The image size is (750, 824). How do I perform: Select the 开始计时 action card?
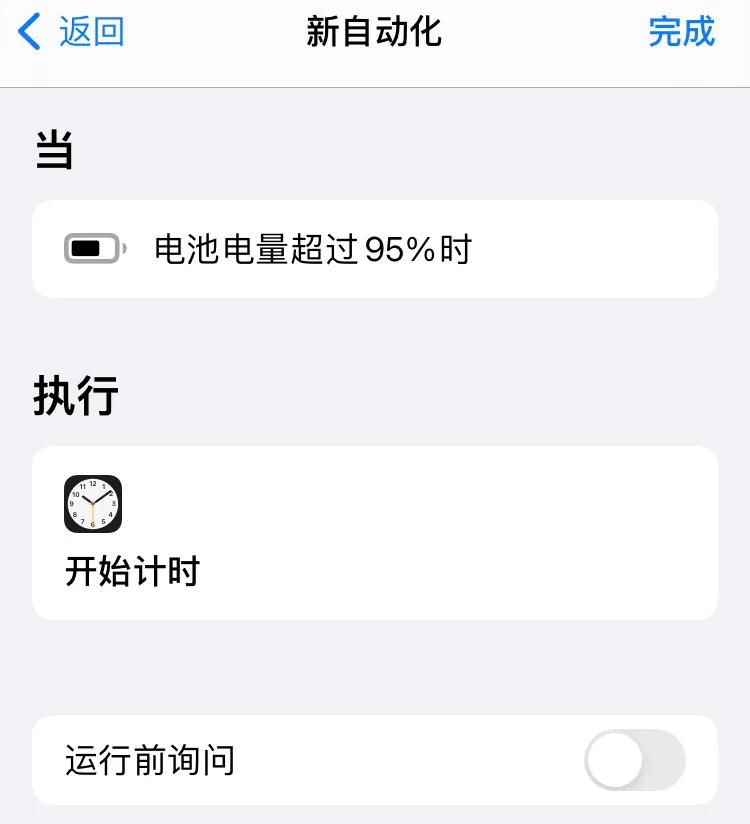(x=375, y=532)
